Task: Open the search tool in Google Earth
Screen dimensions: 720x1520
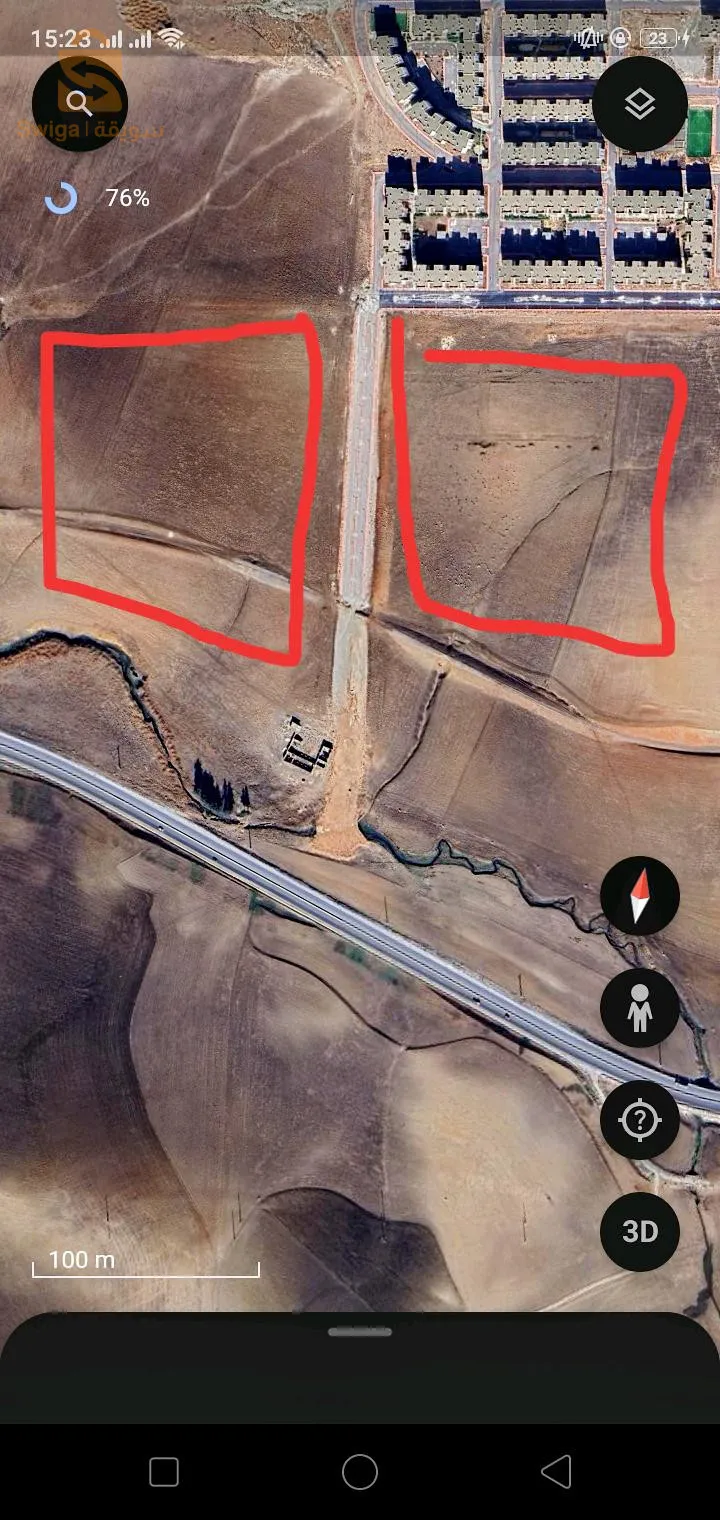Action: (x=80, y=103)
